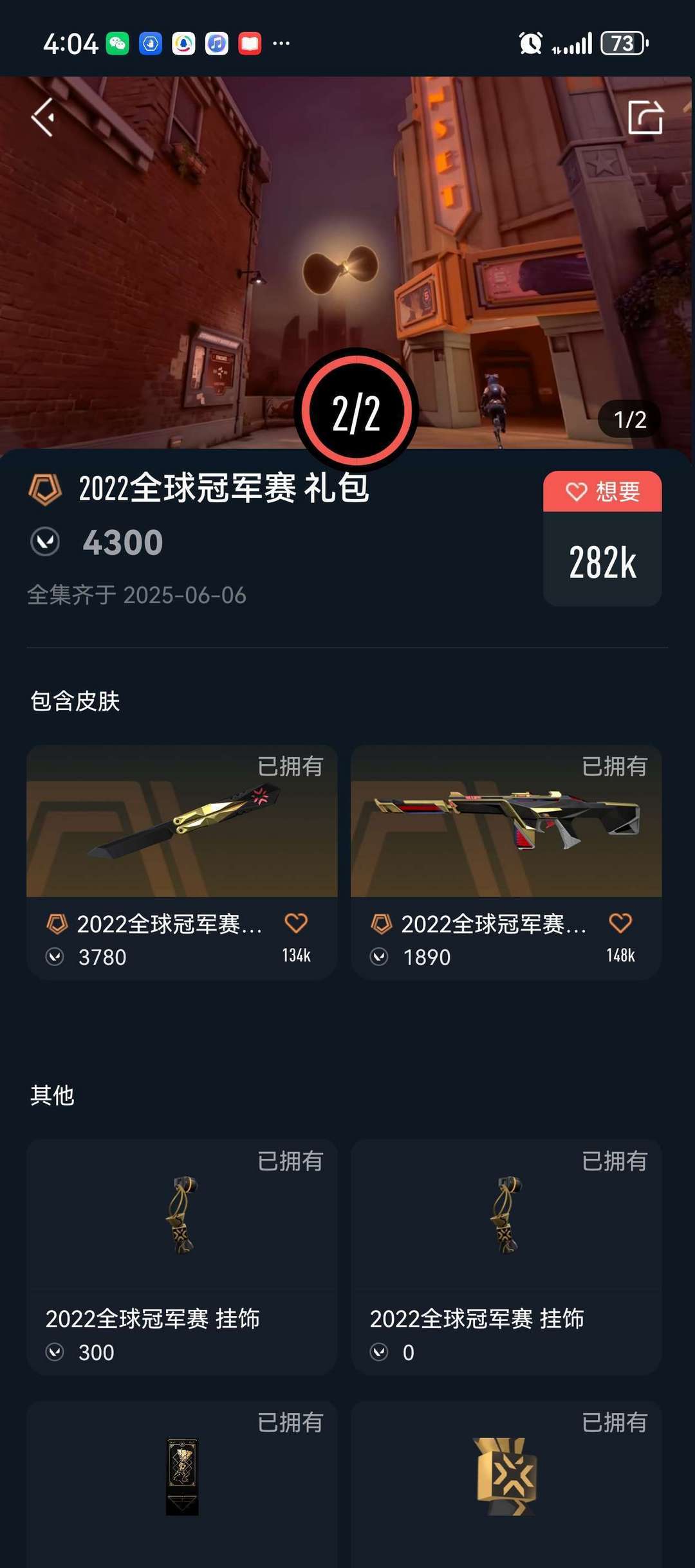Screen dimensions: 695x1568
Task: Go back with the top-left arrow
Action: (x=43, y=117)
